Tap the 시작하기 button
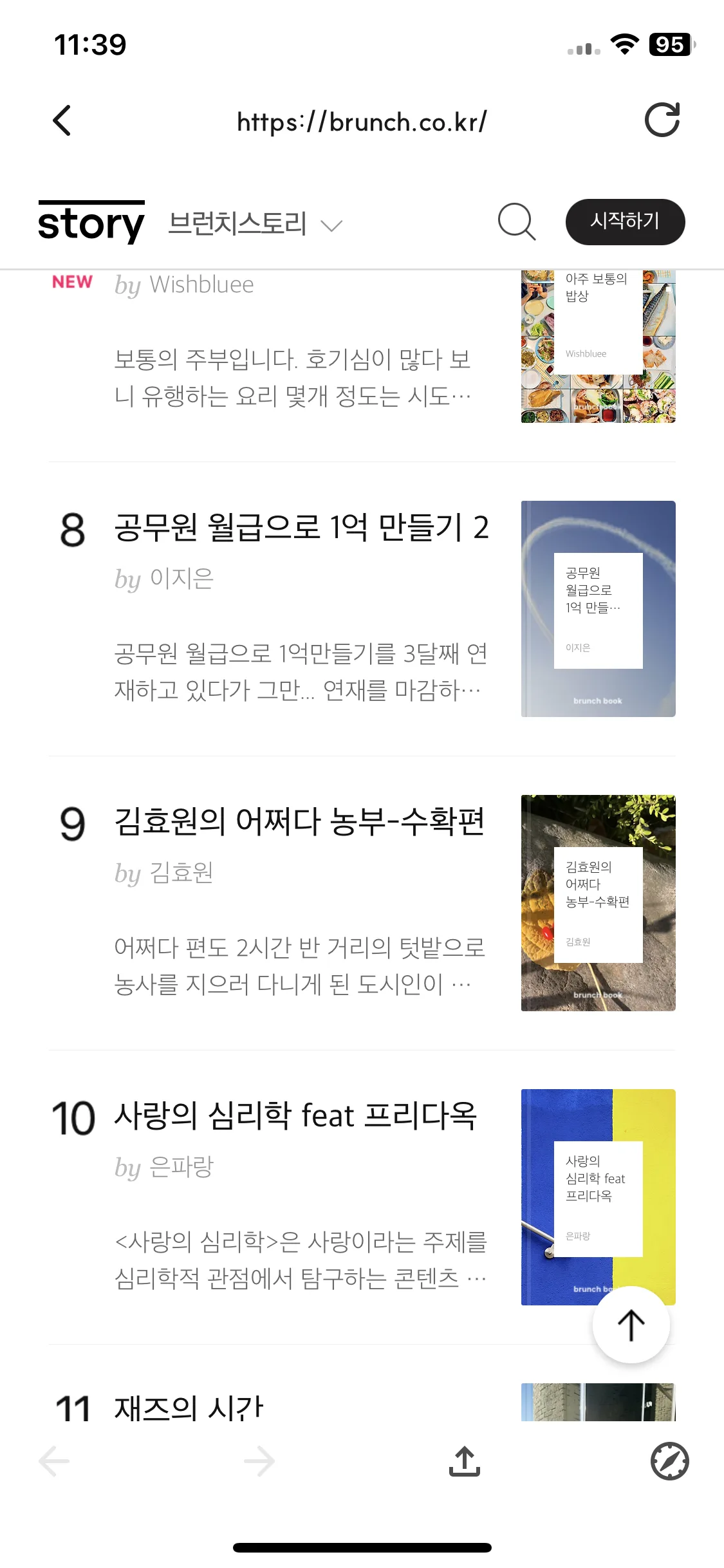This screenshot has width=724, height=1568. [625, 221]
